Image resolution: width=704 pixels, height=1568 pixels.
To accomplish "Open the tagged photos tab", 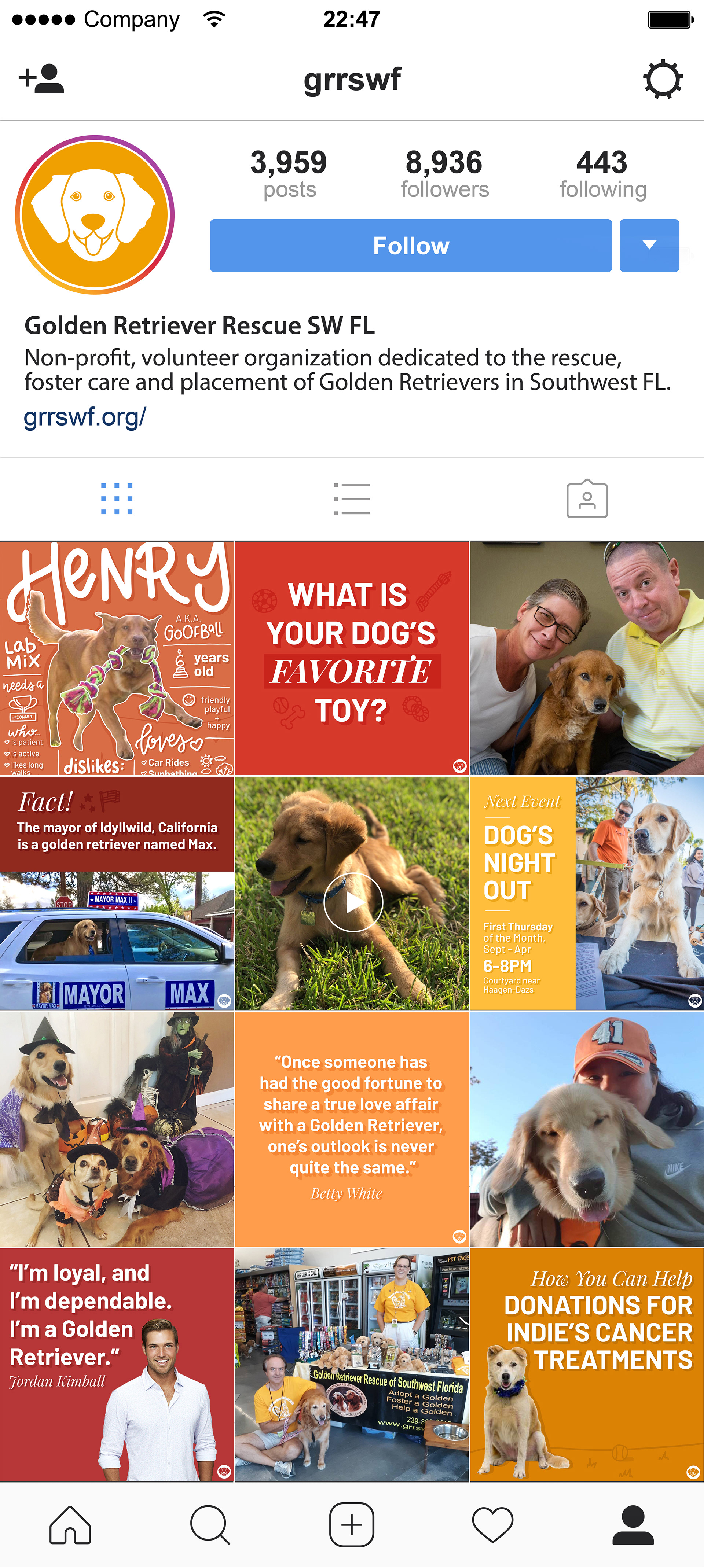I will pos(586,498).
